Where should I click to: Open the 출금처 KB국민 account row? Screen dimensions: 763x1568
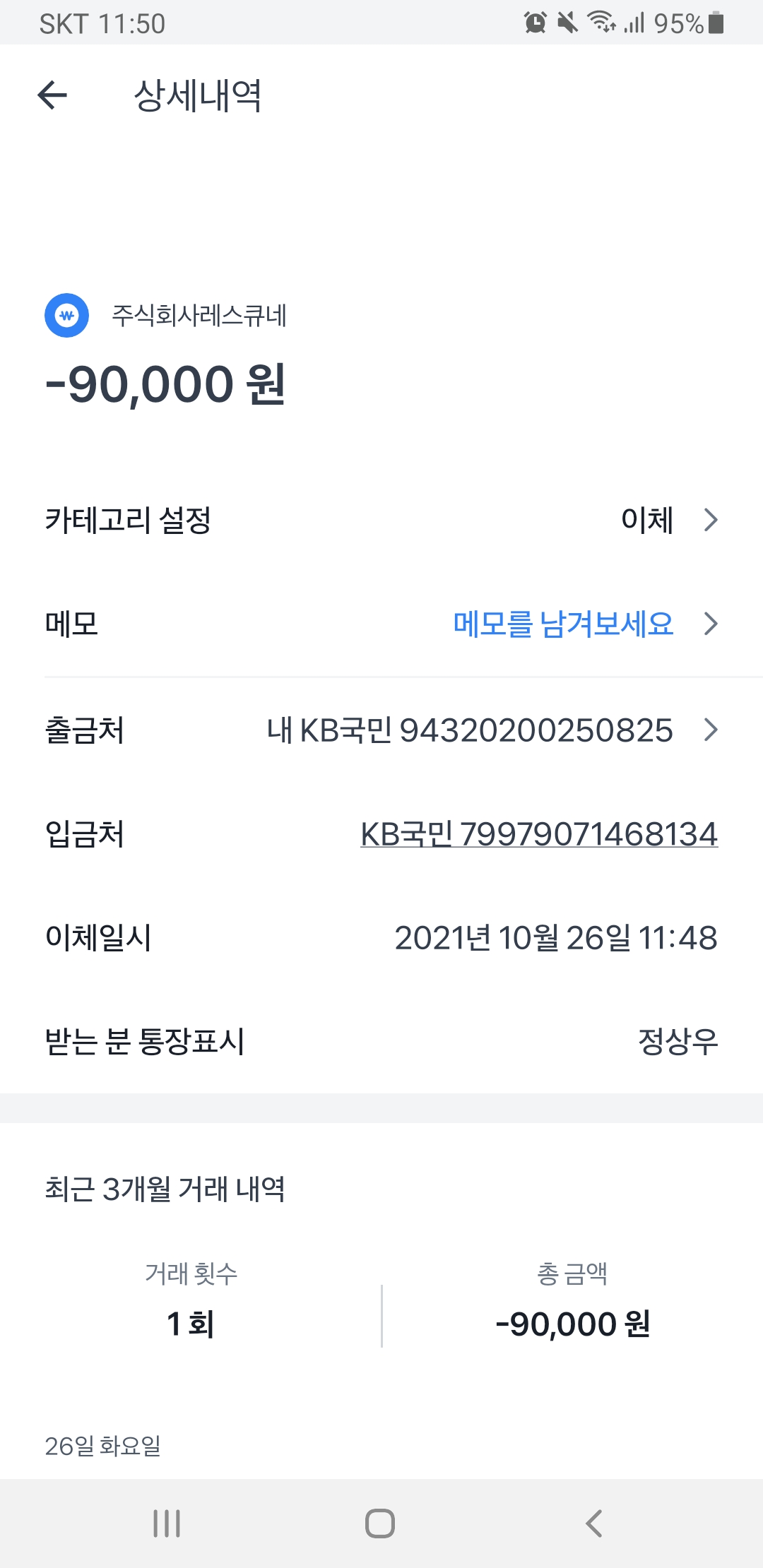click(x=381, y=730)
